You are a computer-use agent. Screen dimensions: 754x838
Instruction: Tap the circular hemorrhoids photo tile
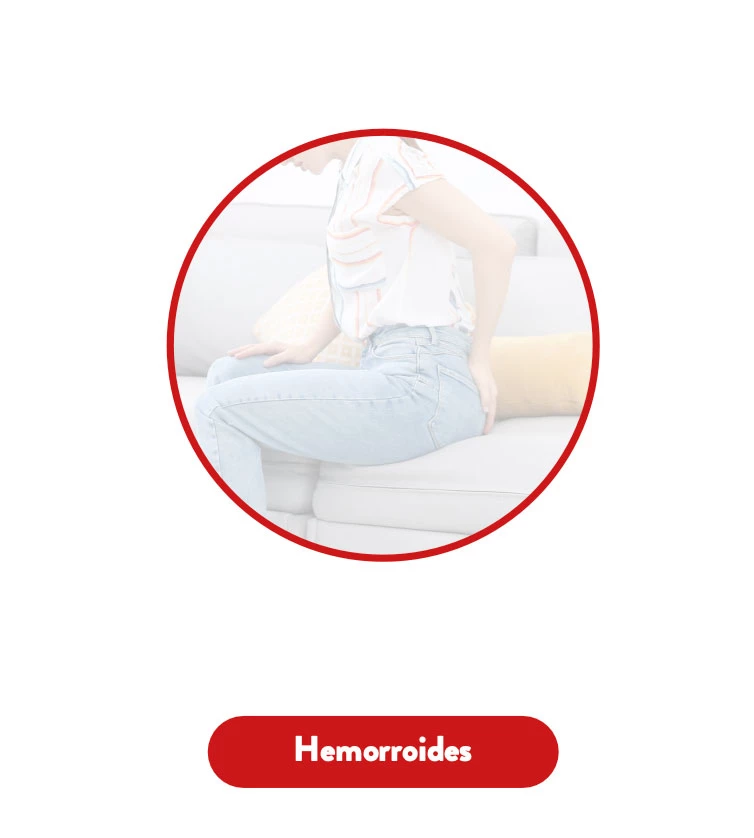tap(382, 344)
